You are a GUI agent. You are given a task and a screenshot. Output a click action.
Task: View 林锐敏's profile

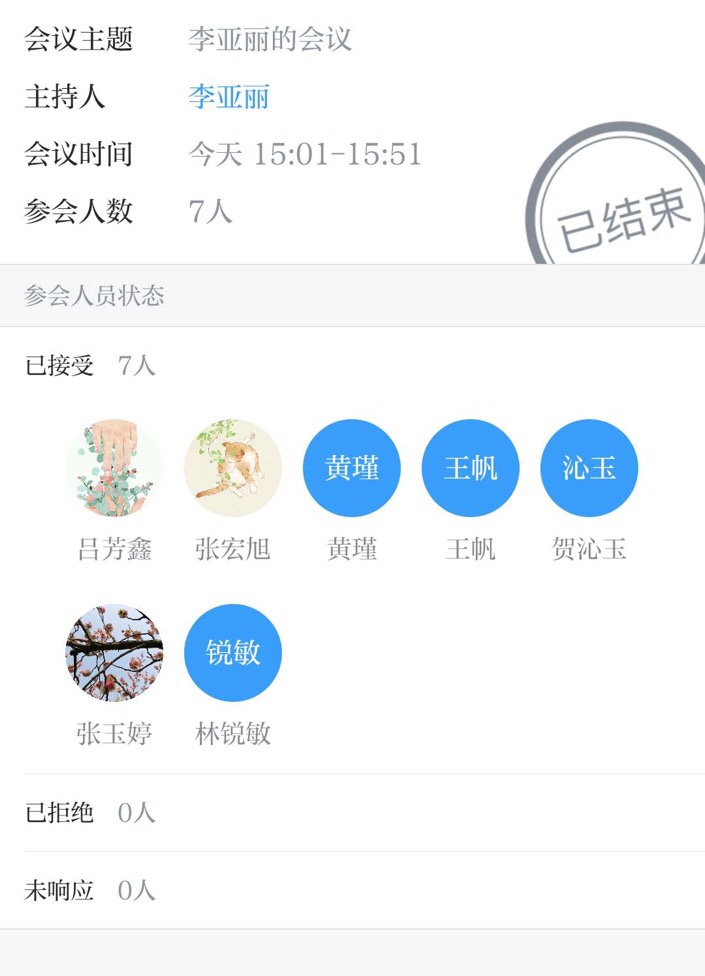[233, 653]
